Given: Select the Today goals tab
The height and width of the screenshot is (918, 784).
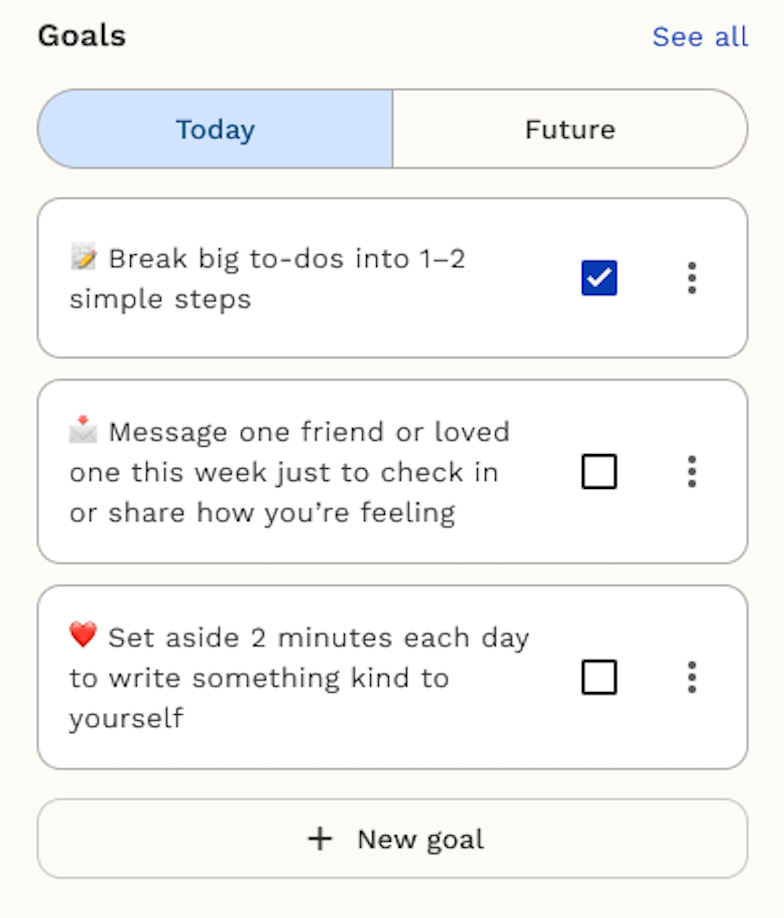Looking at the screenshot, I should click(215, 130).
